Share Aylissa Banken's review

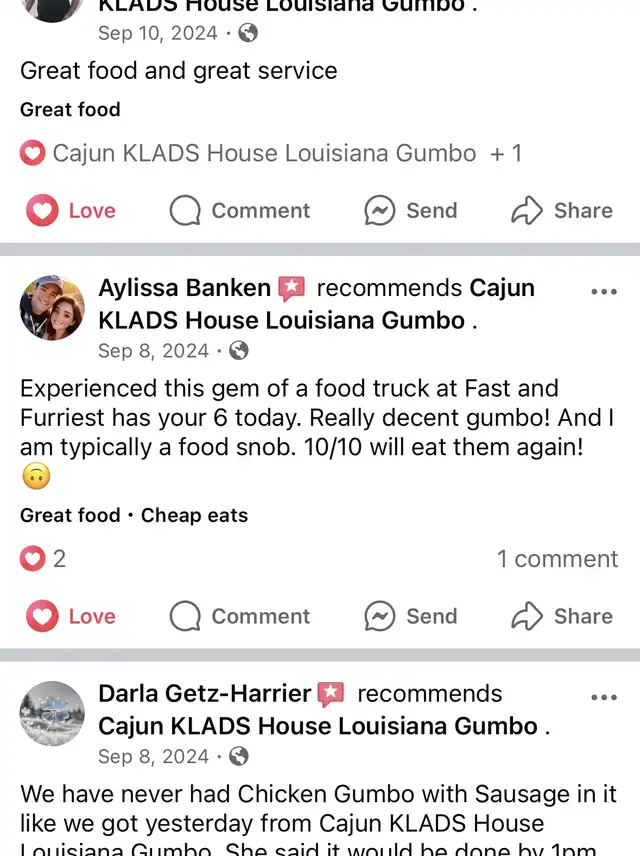click(562, 617)
